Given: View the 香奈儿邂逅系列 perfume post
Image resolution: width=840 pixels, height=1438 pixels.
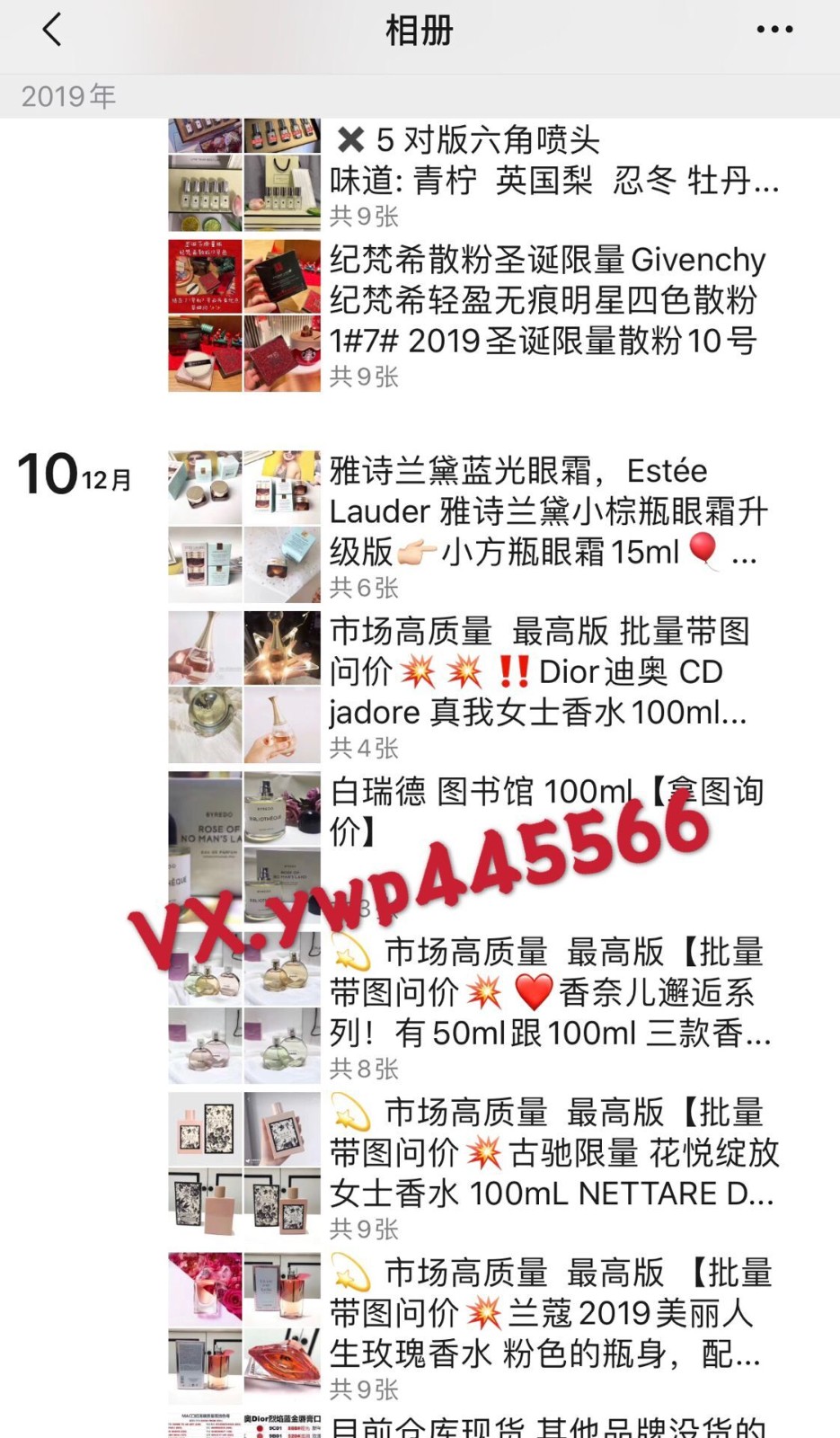Looking at the screenshot, I should 474,1007.
